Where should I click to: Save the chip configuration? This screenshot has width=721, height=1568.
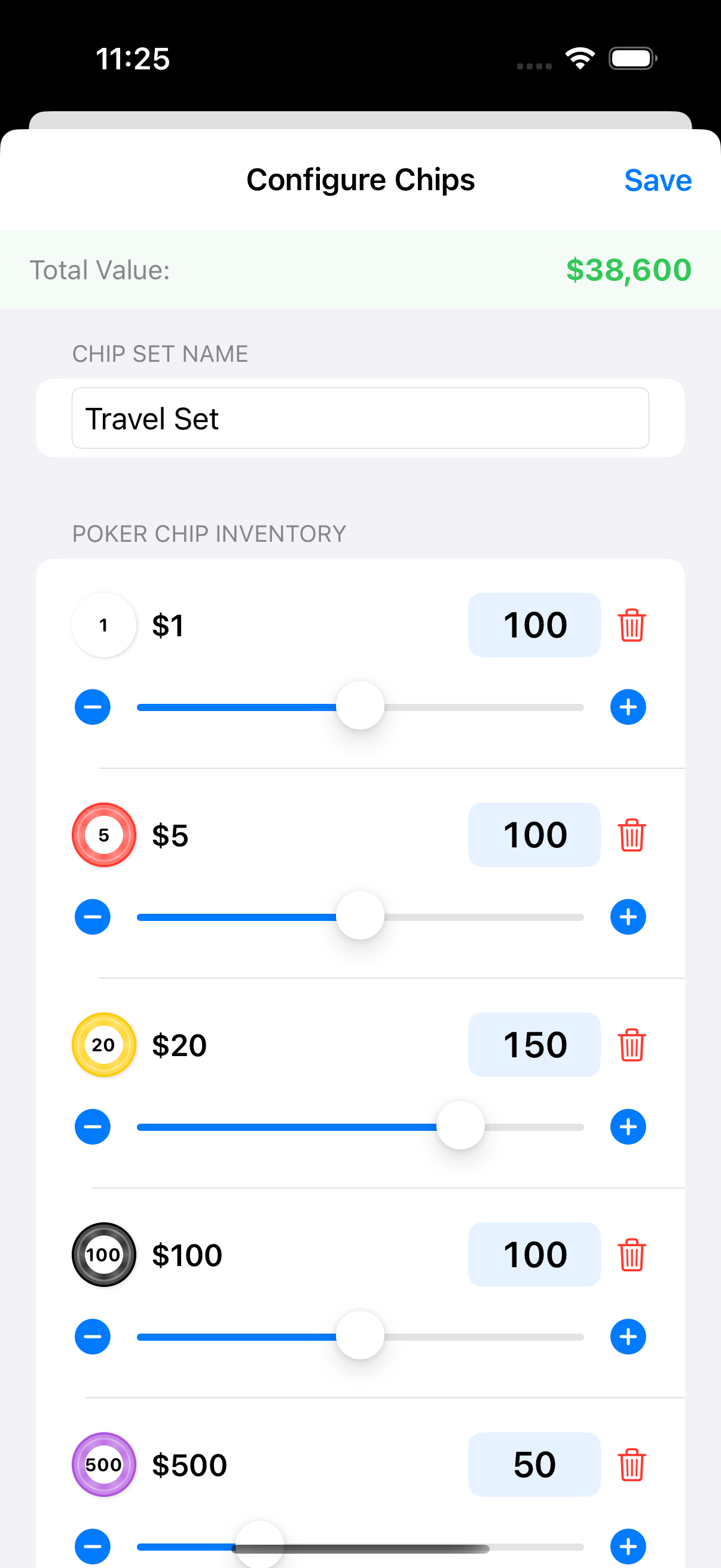(x=657, y=180)
